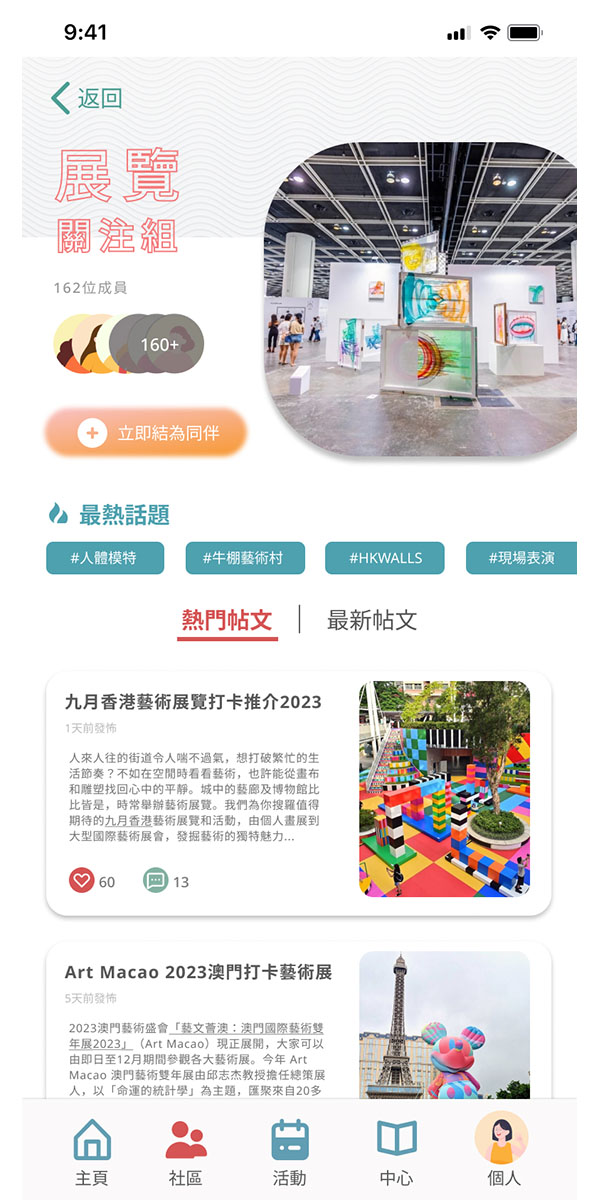This screenshot has height=1200, width=600.
Task: Select the #HKWALLS topic chip
Action: (x=385, y=558)
